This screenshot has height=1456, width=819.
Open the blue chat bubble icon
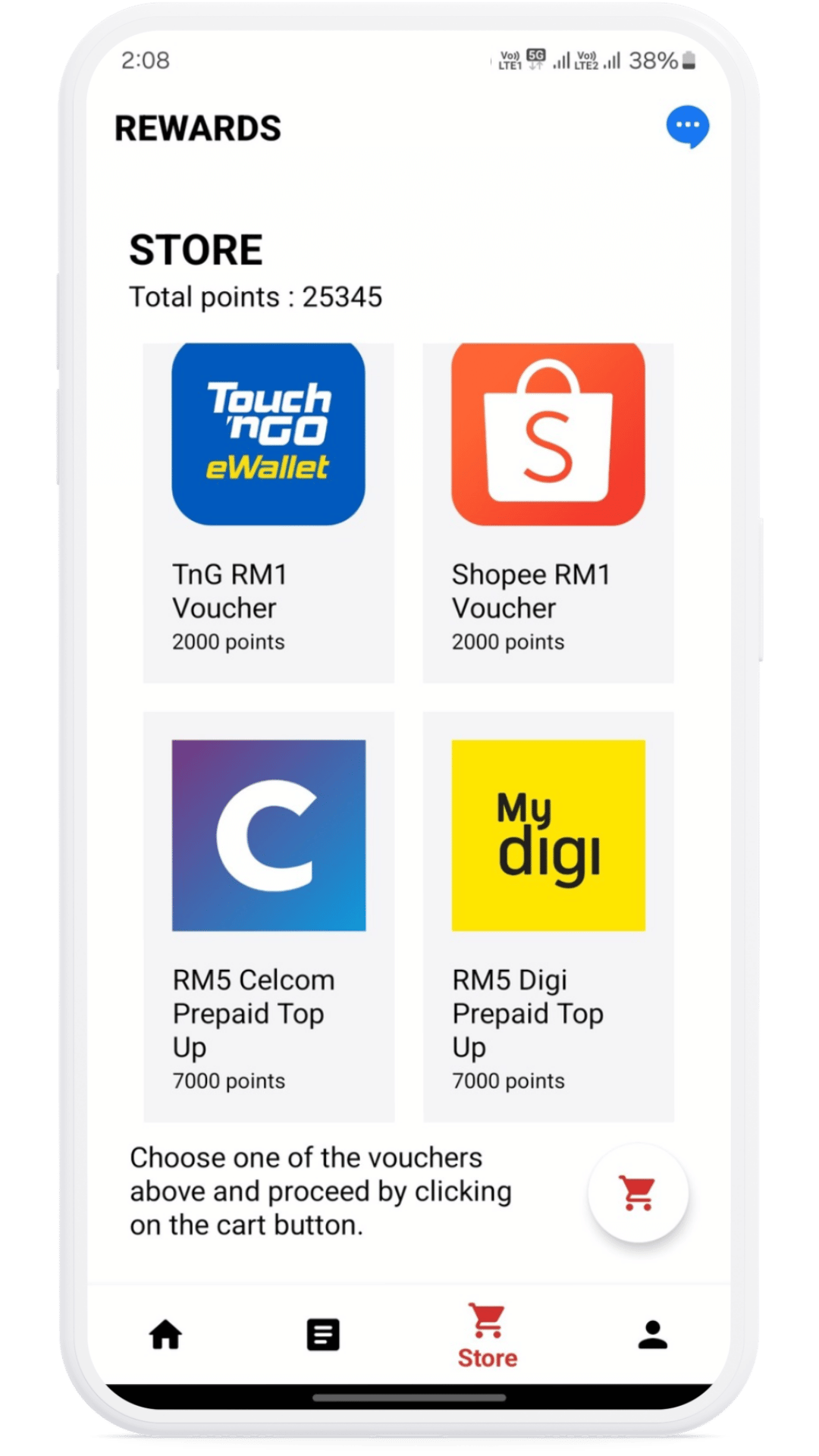point(687,126)
